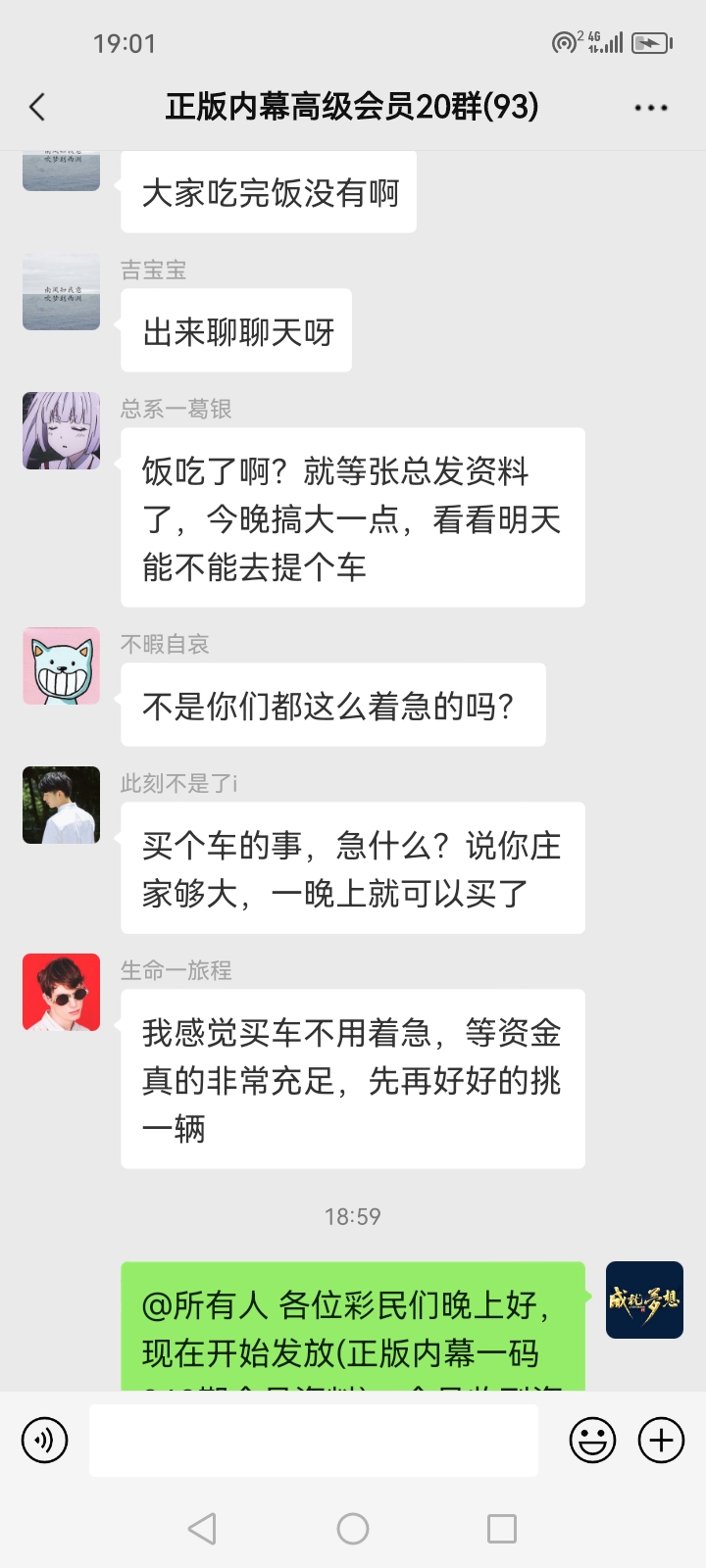Open the emoji picker
This screenshot has width=706, height=1568.
[592, 1441]
